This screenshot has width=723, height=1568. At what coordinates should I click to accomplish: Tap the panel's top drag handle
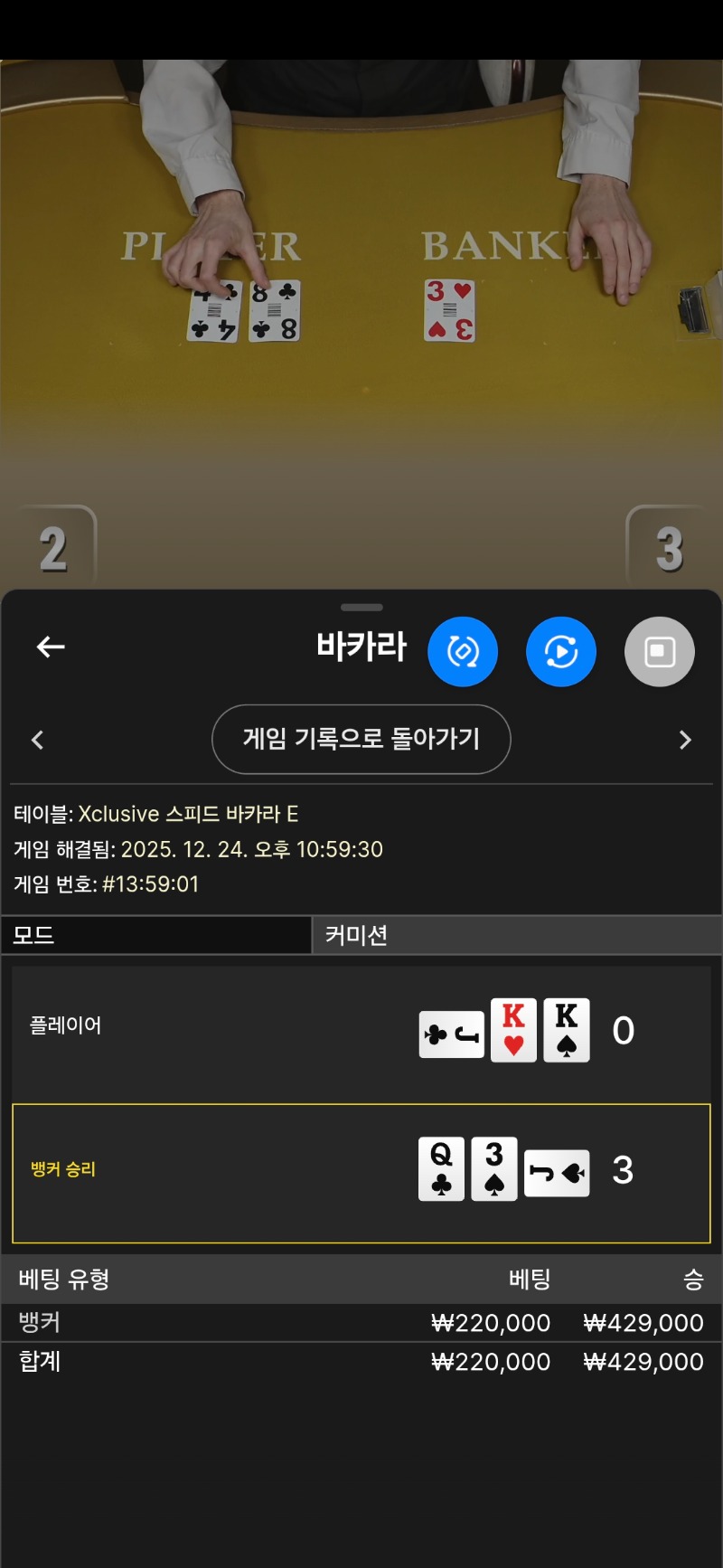pyautogui.click(x=361, y=607)
